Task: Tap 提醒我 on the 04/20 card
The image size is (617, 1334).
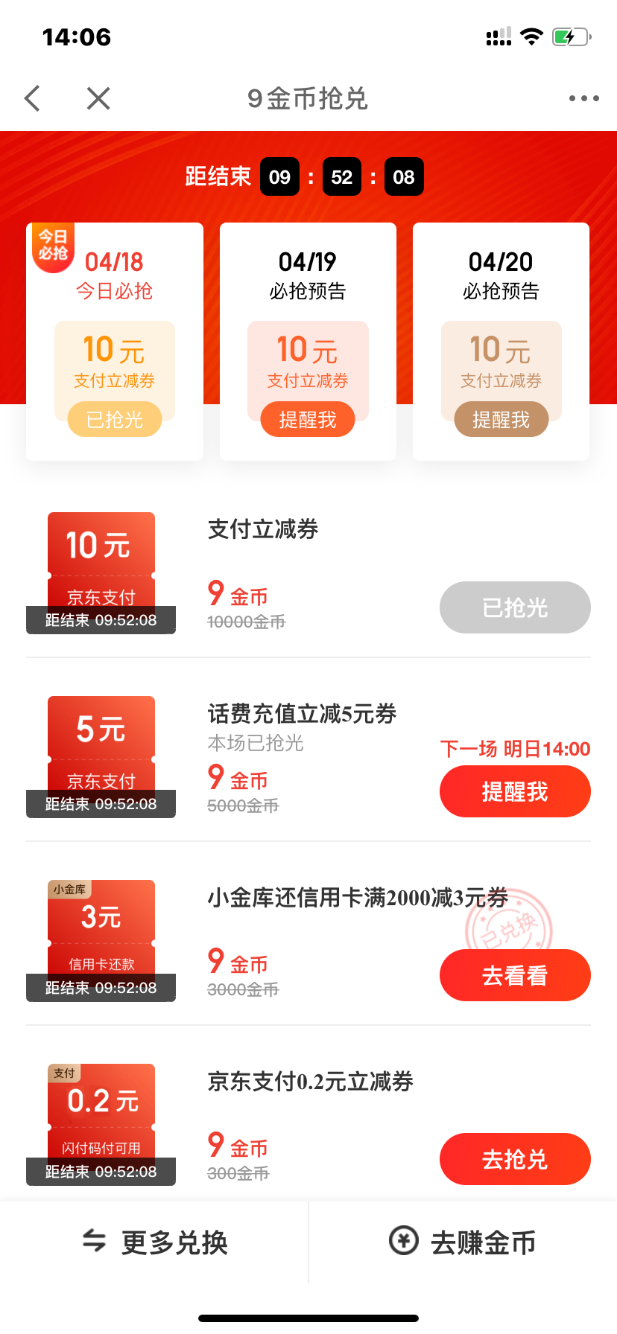Action: (500, 420)
